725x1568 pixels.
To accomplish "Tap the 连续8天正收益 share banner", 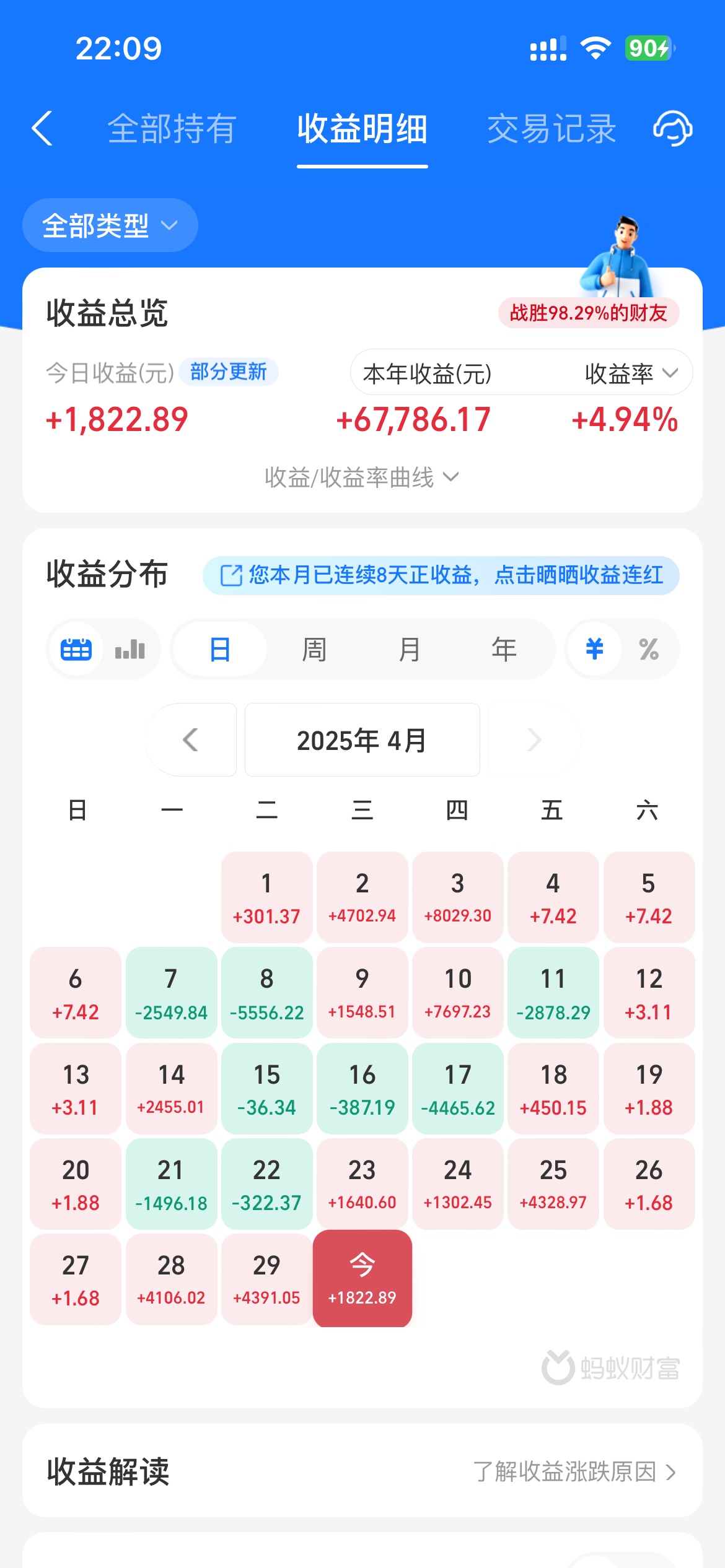I will click(441, 575).
